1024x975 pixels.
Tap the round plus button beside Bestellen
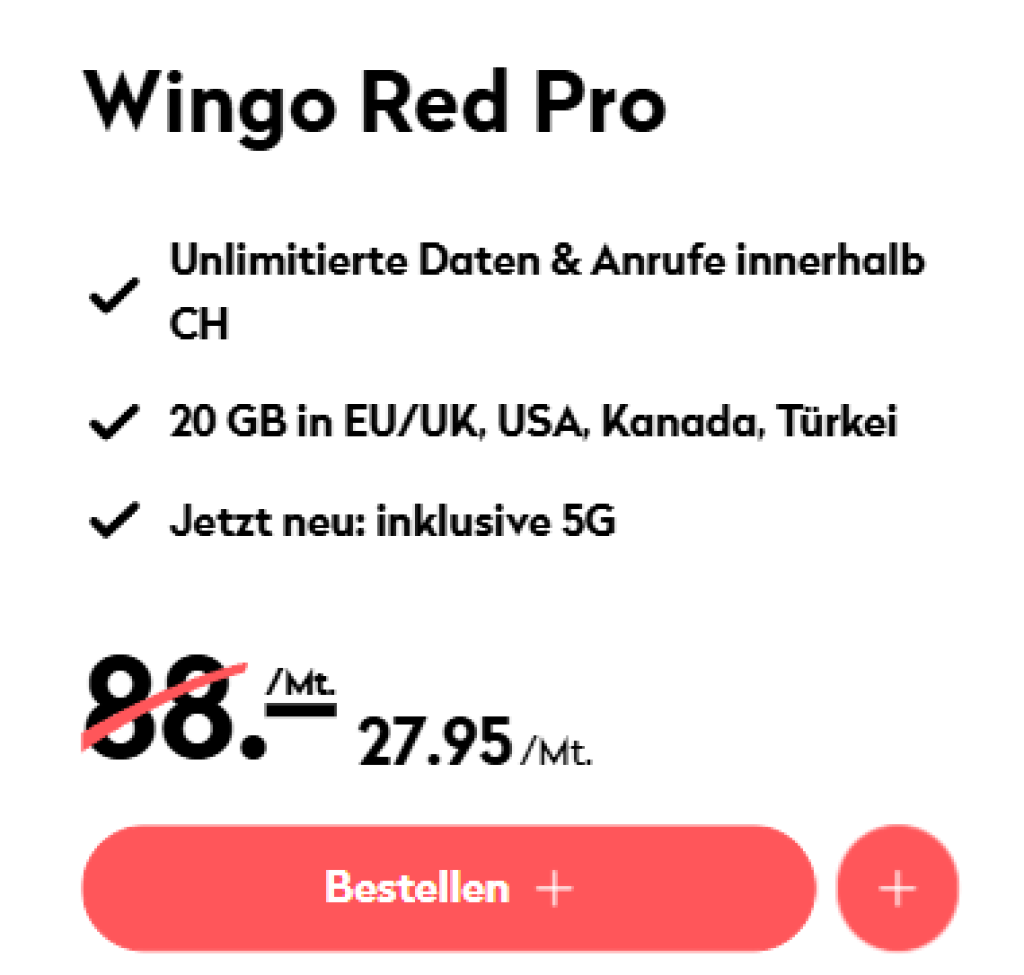click(897, 887)
